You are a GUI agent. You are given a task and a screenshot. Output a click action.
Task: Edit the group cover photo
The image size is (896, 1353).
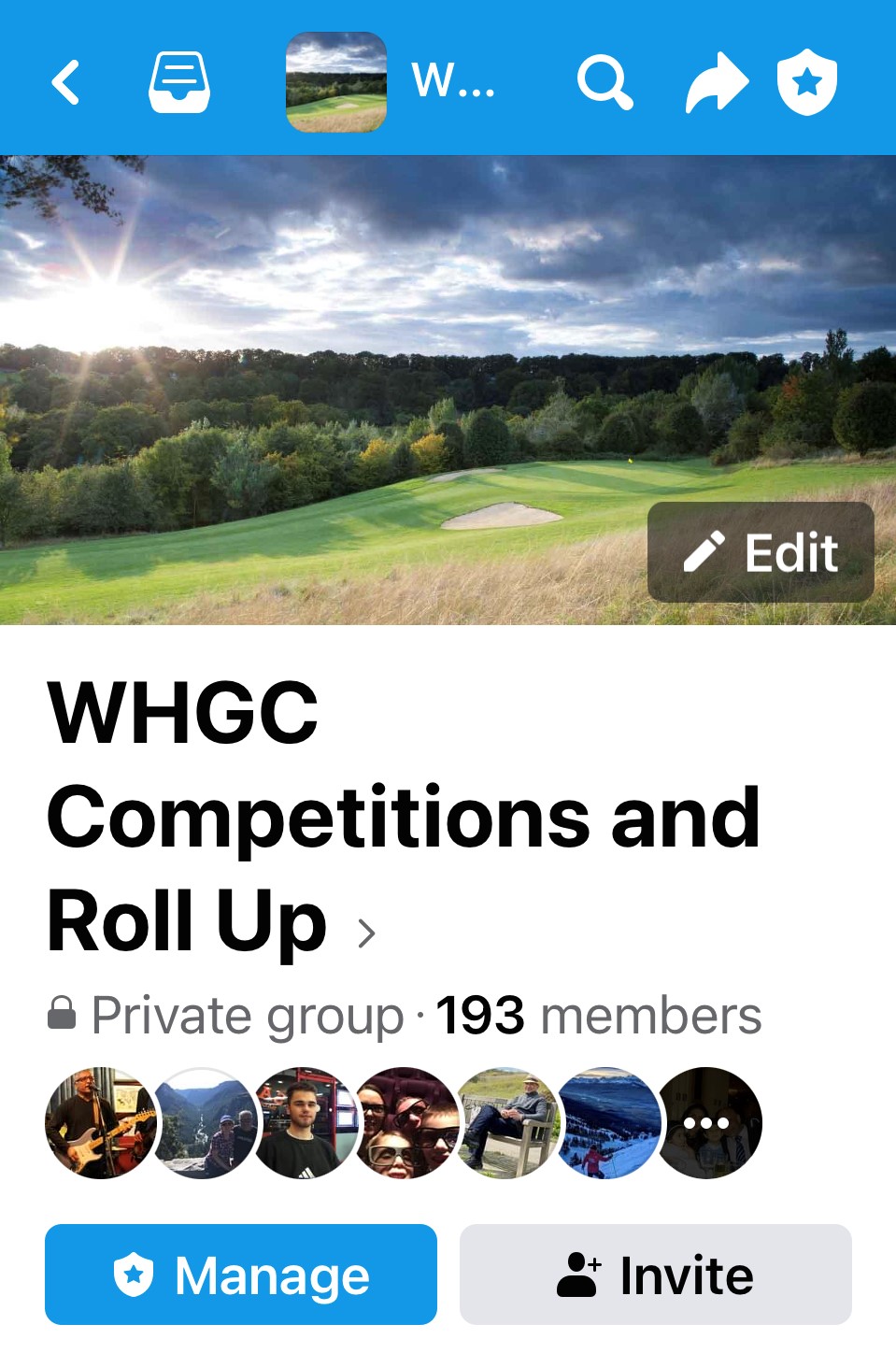(761, 552)
